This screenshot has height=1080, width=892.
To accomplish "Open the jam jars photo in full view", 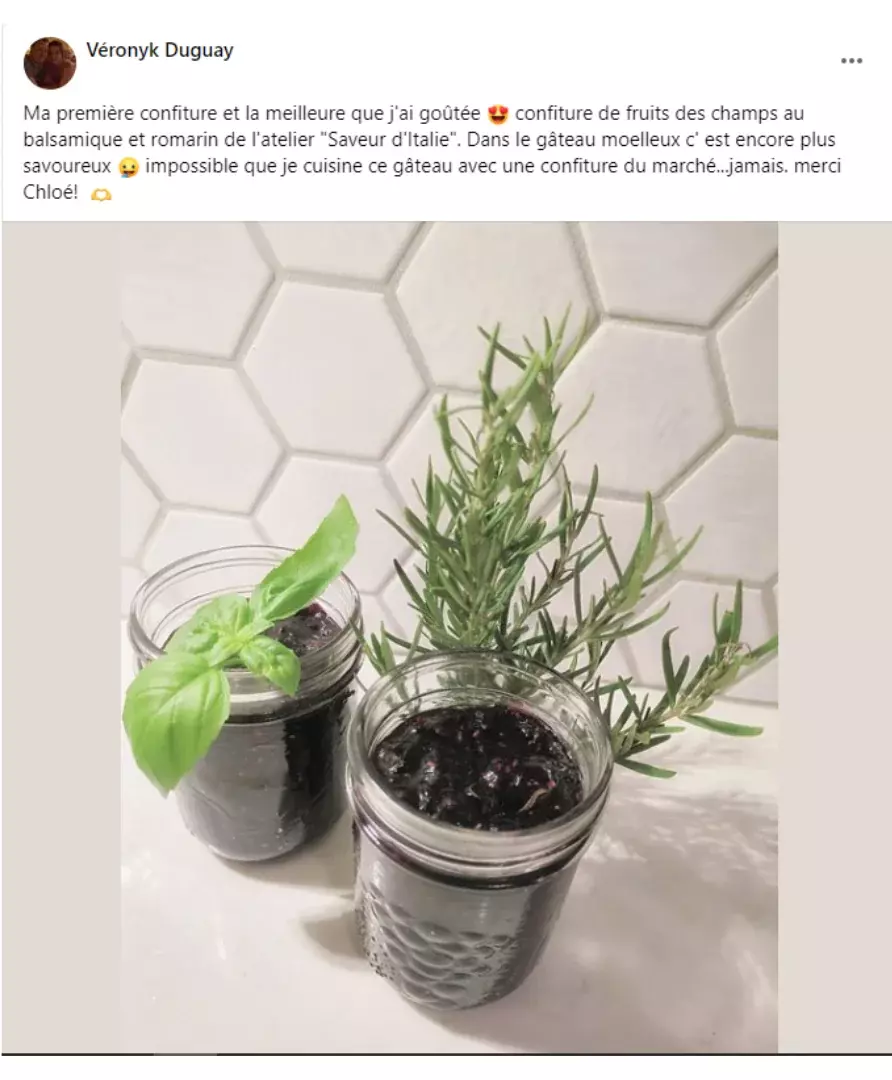I will coord(448,637).
